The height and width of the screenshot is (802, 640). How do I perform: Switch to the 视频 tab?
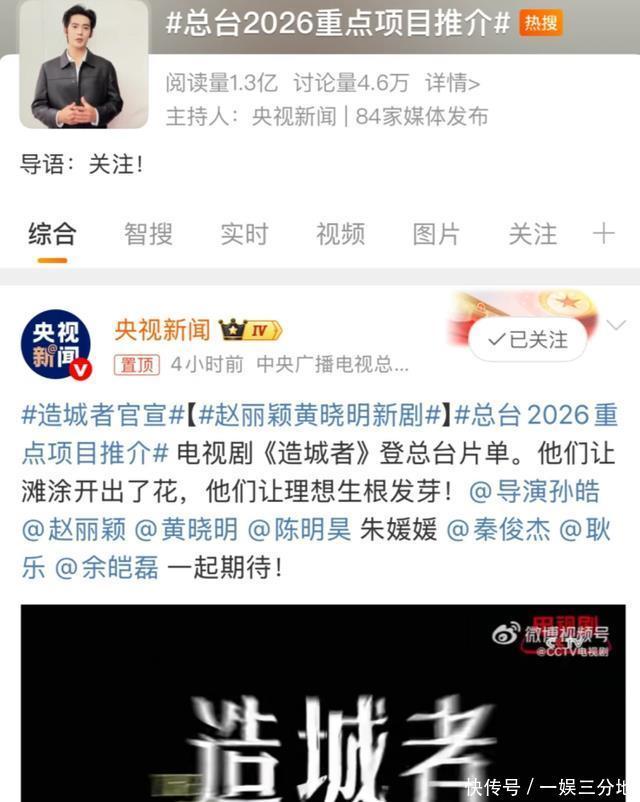pyautogui.click(x=340, y=234)
